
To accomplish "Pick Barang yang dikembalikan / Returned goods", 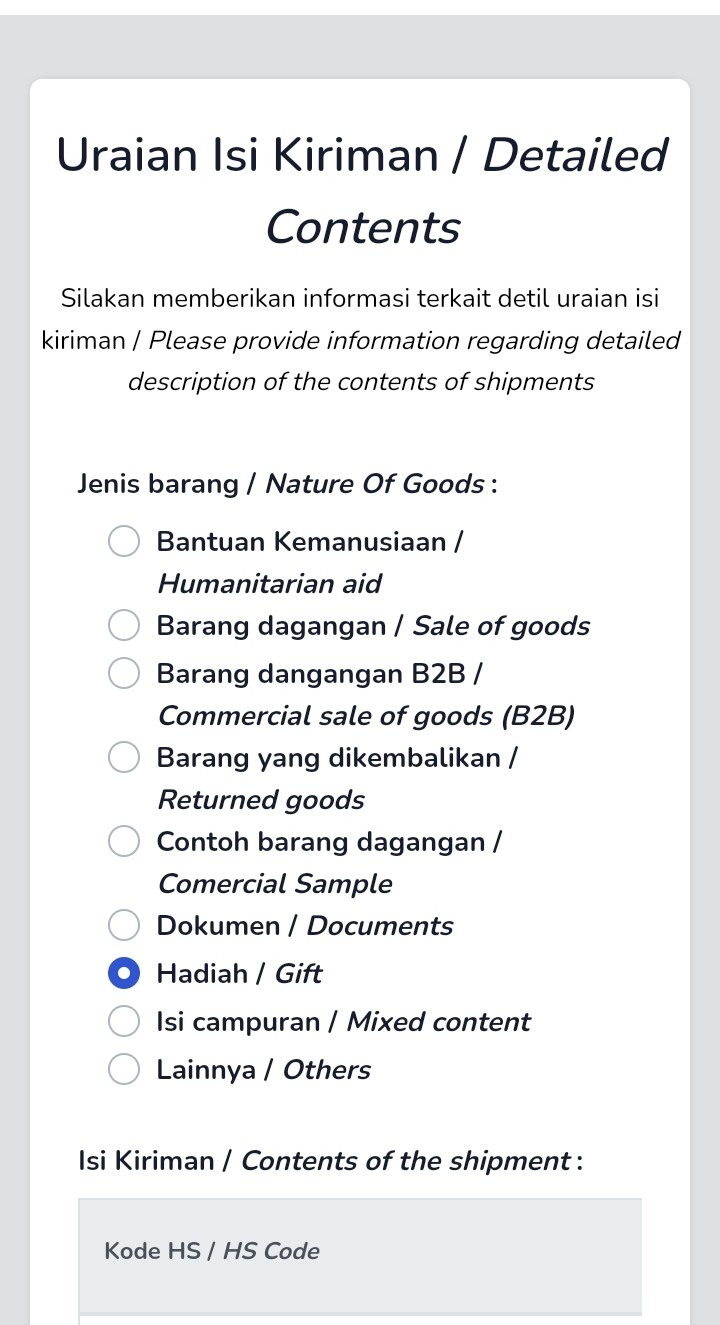I will 124,758.
